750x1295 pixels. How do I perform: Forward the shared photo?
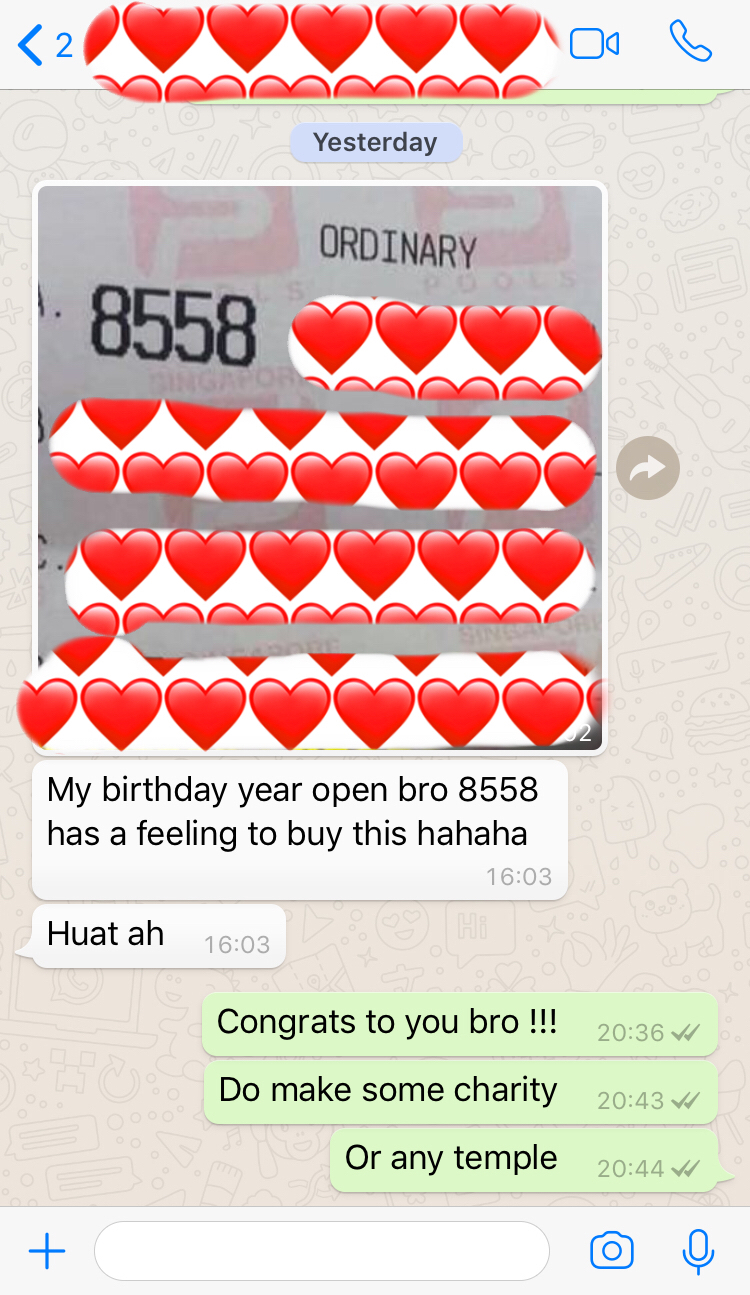pyautogui.click(x=648, y=467)
